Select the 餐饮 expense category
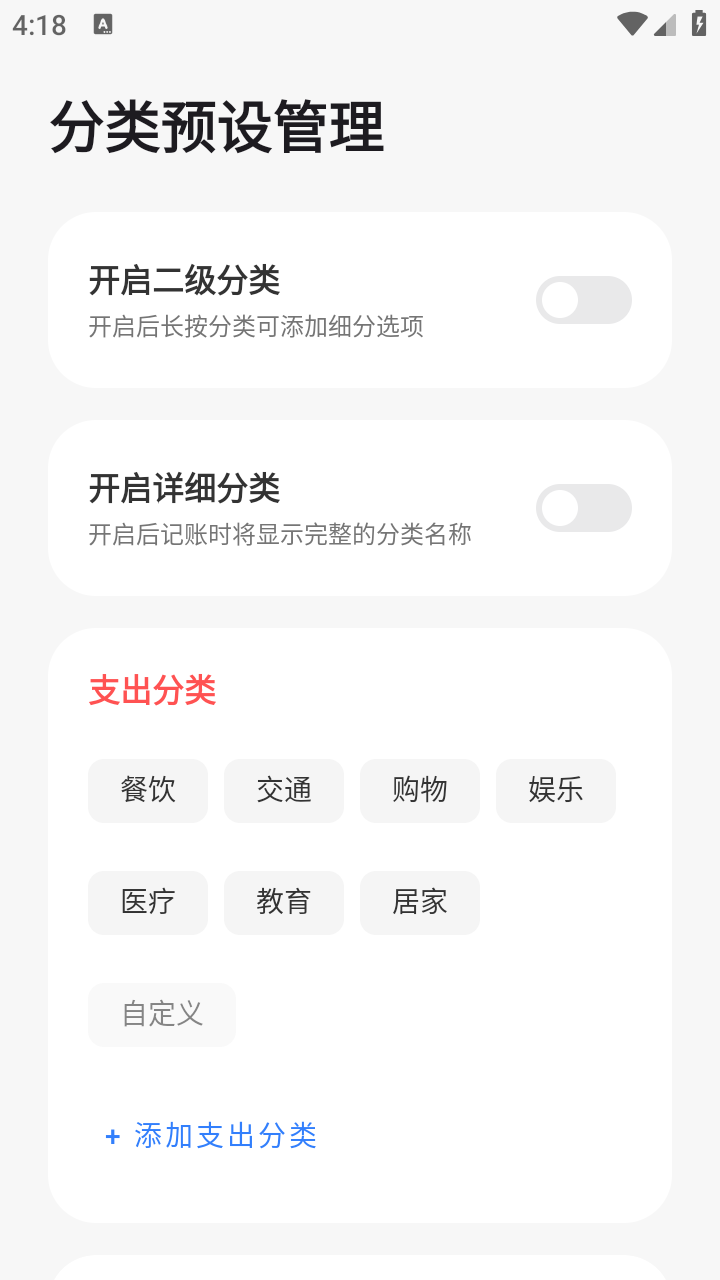Viewport: 720px width, 1280px height. (147, 790)
